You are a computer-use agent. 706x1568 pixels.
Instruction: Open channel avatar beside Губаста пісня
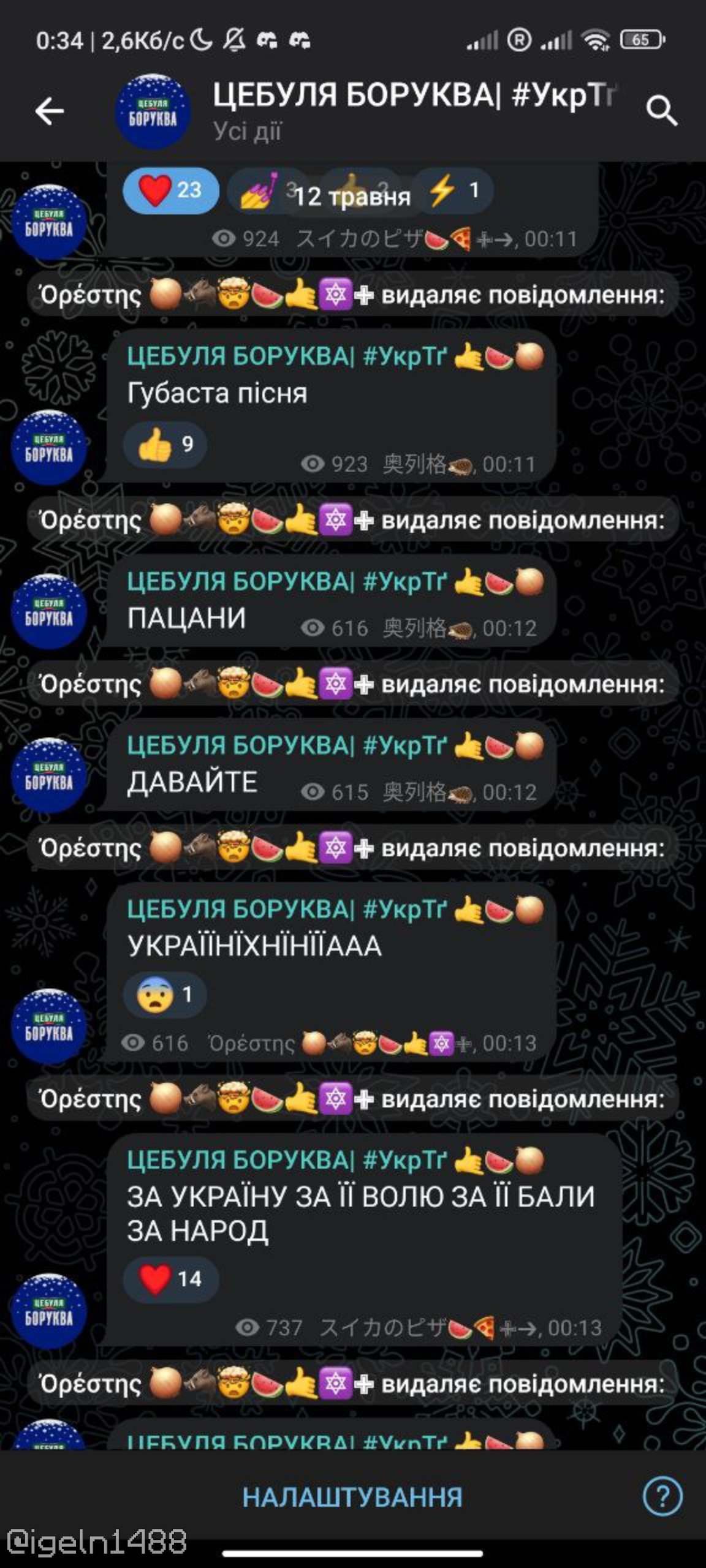49,447
